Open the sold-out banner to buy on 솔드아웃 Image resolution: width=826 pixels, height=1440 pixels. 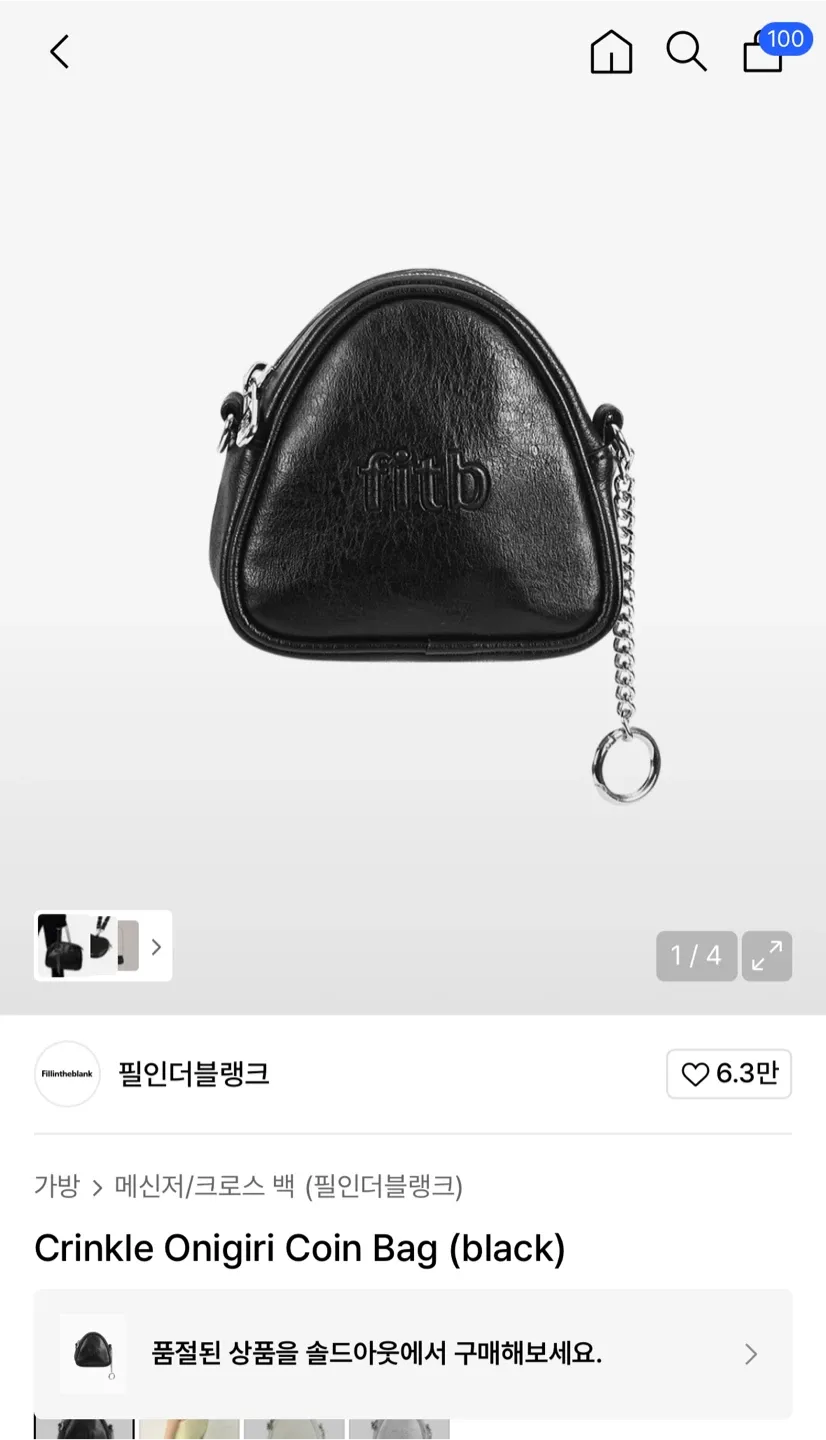pyautogui.click(x=413, y=1354)
